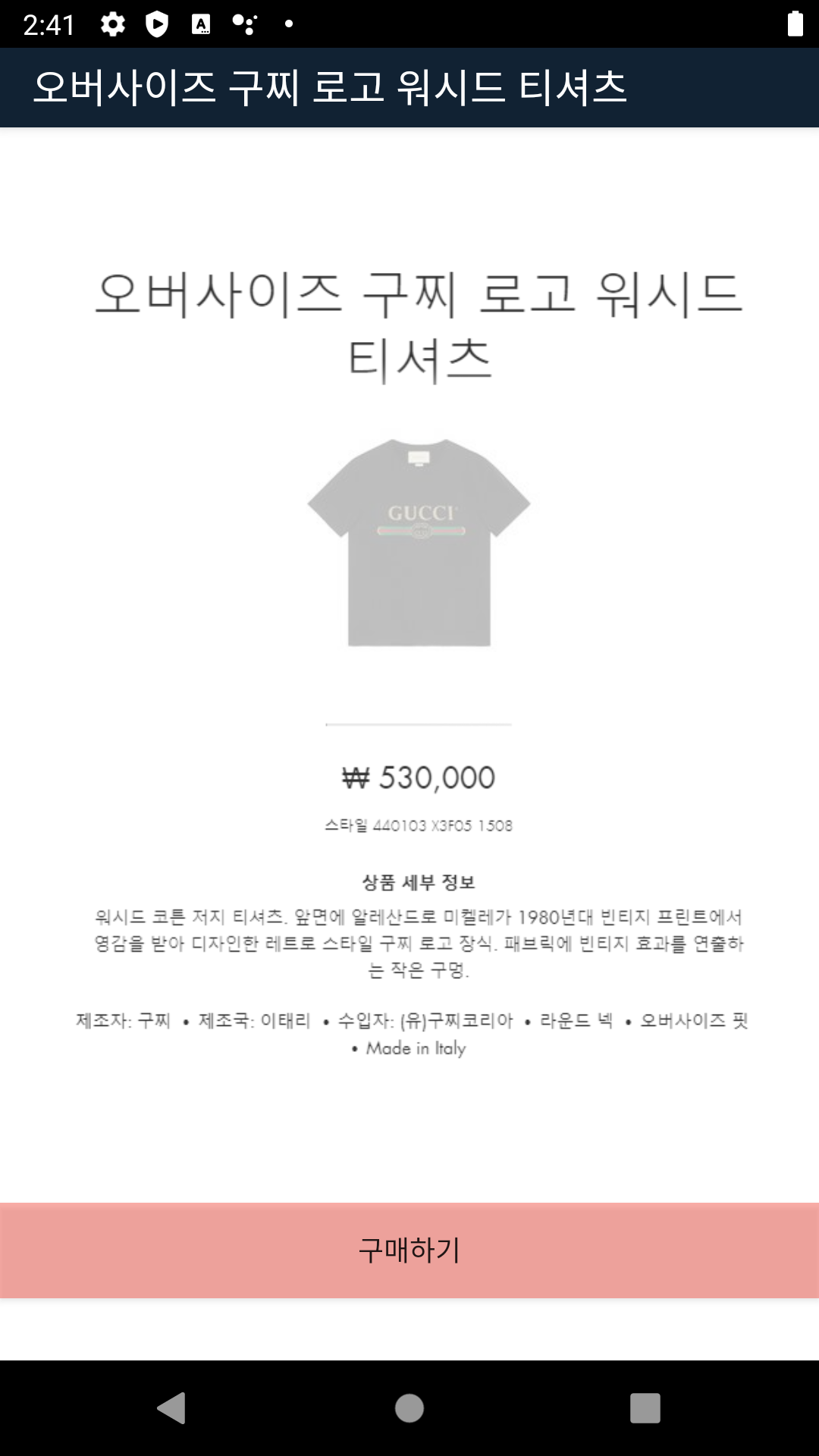Tap the app title bar text

(331, 88)
